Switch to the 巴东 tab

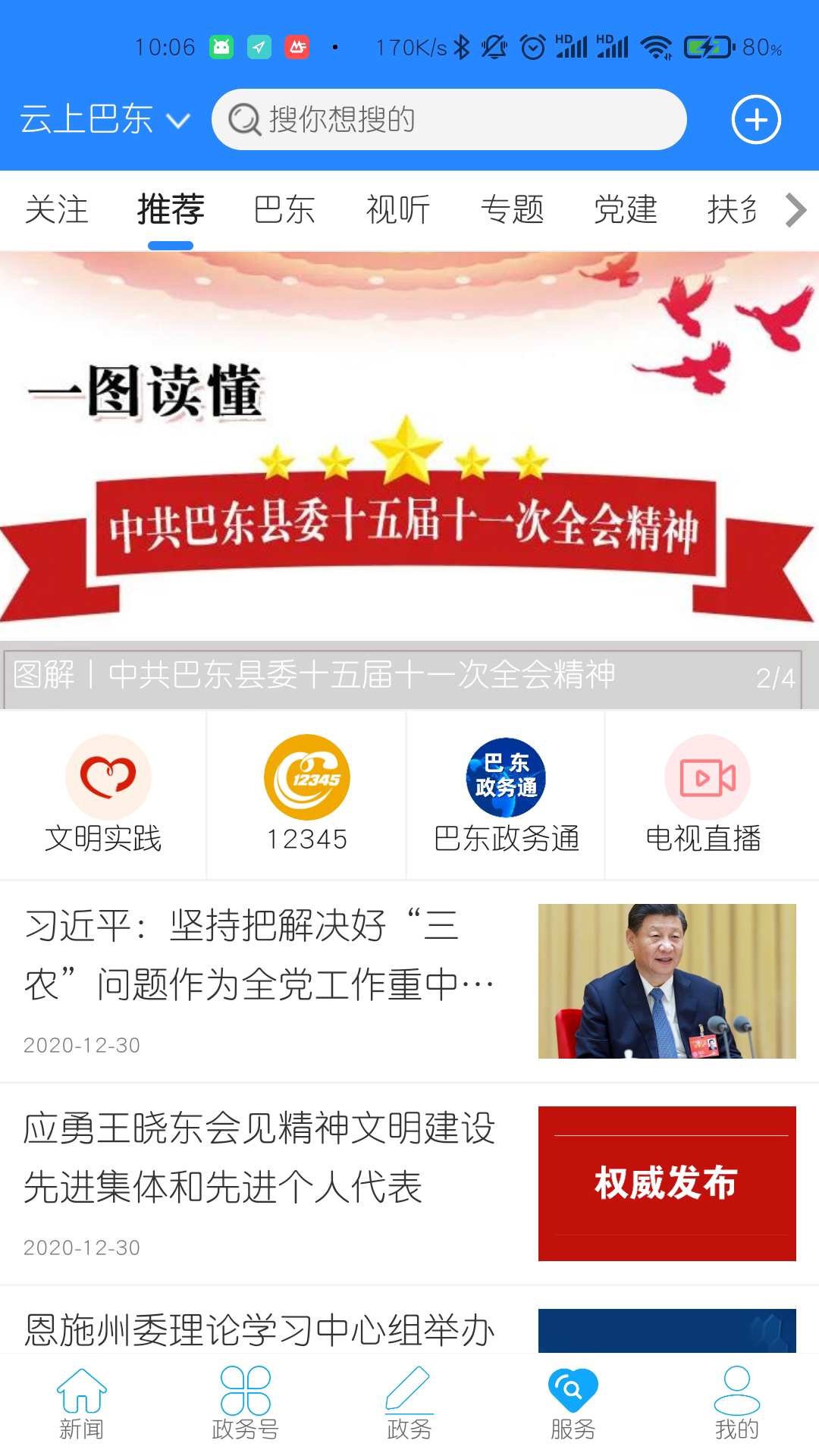(284, 210)
